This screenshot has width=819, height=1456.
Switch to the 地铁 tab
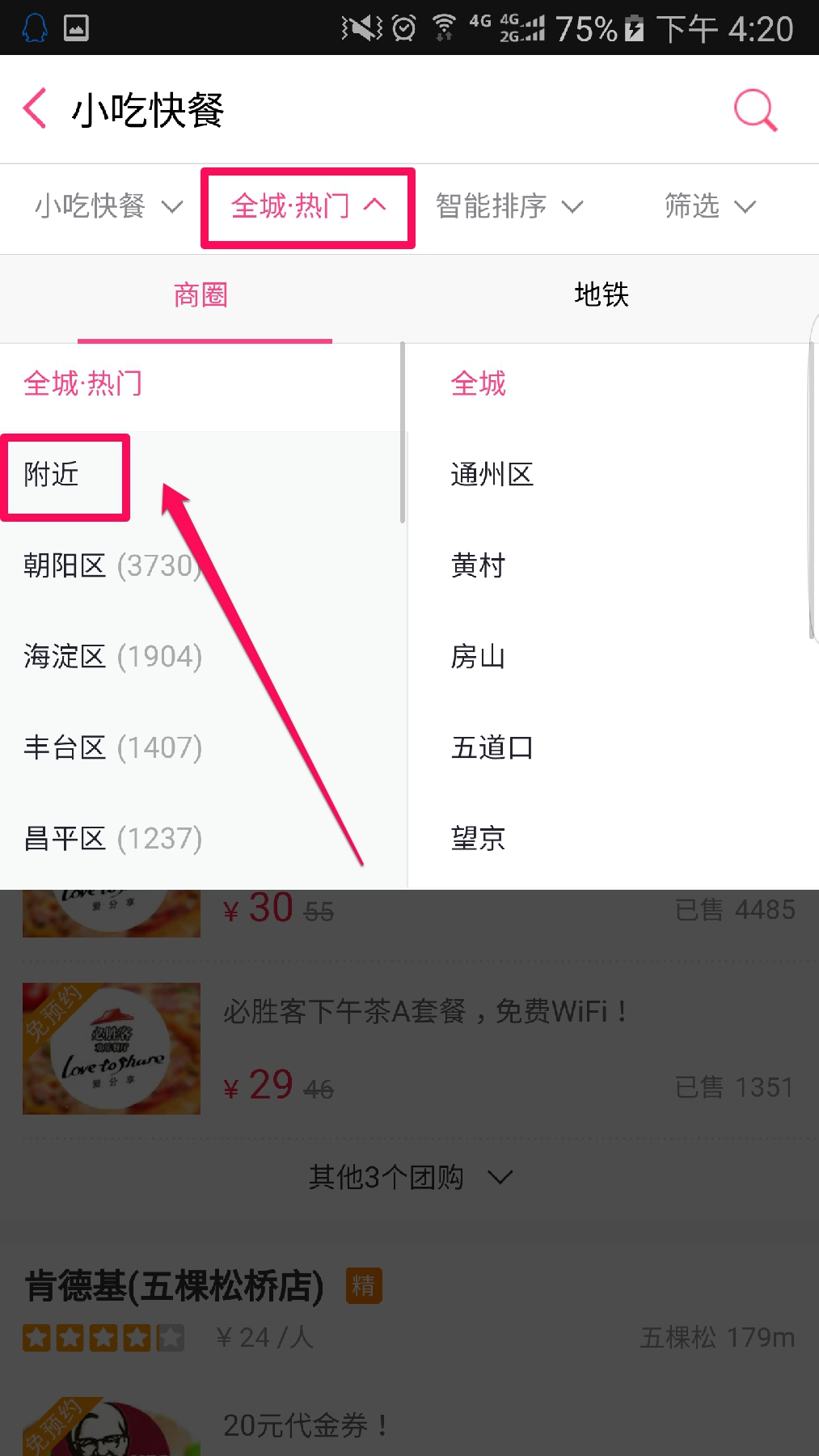(x=602, y=294)
